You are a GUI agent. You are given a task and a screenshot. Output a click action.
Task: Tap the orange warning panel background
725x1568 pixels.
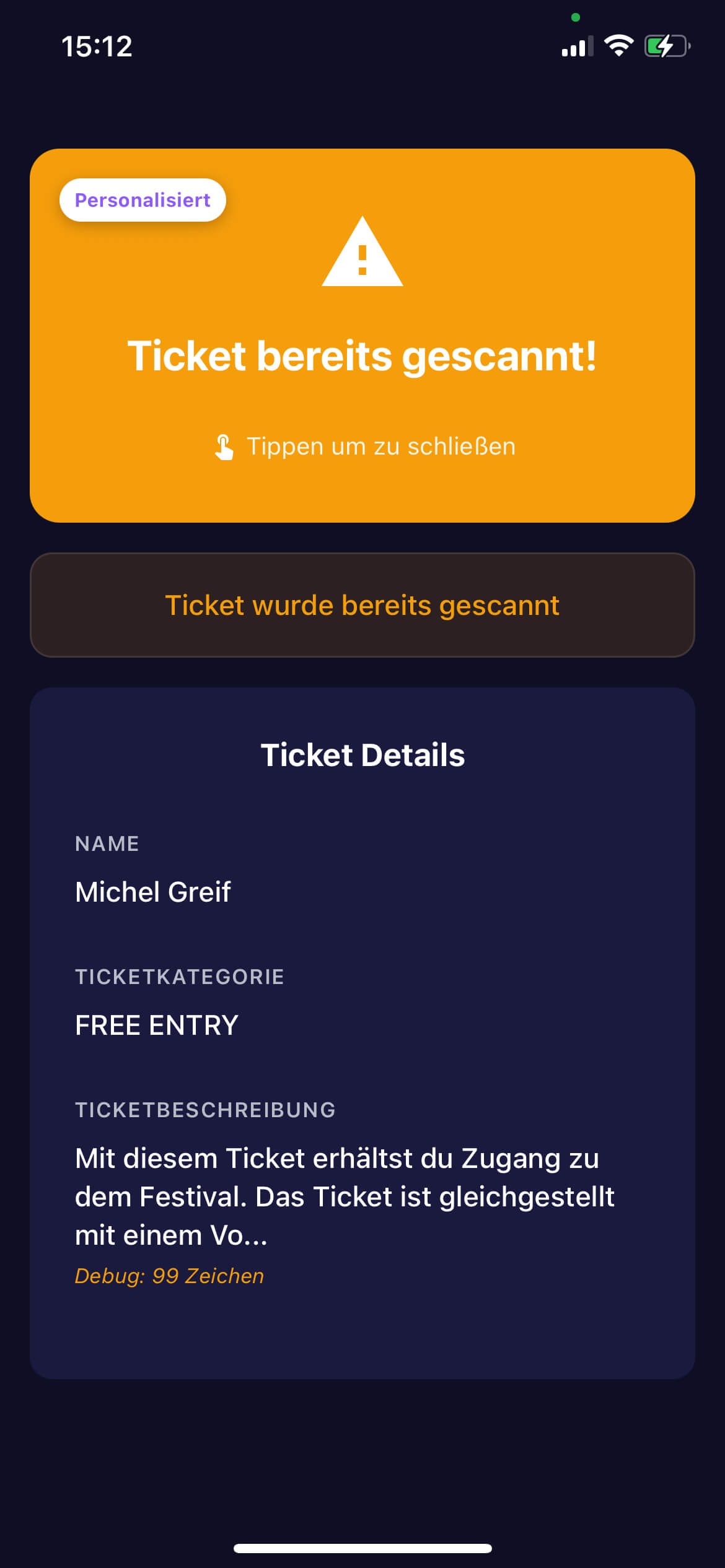[x=362, y=334]
